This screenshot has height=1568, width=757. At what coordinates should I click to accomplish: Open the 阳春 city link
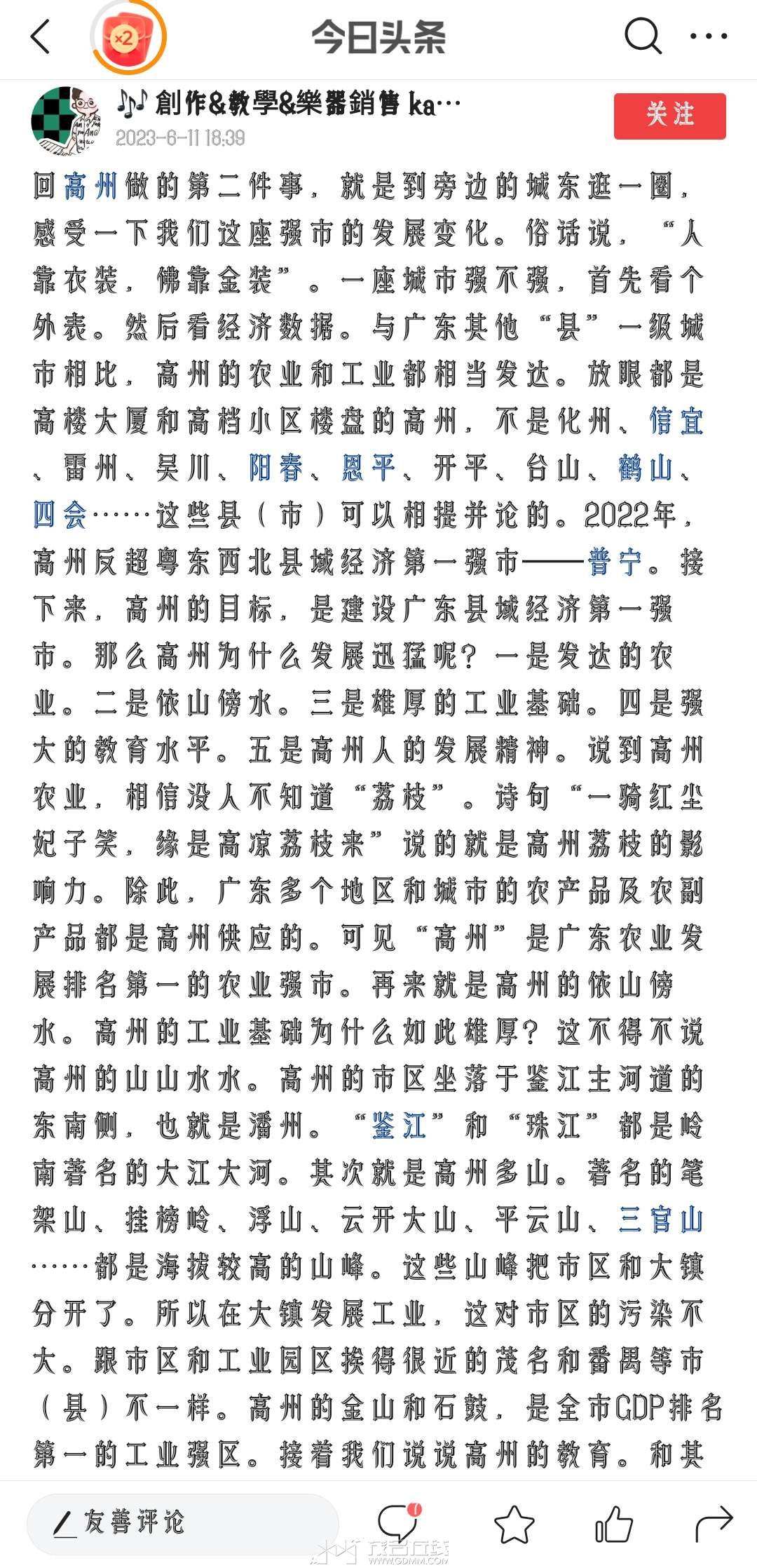click(x=276, y=468)
